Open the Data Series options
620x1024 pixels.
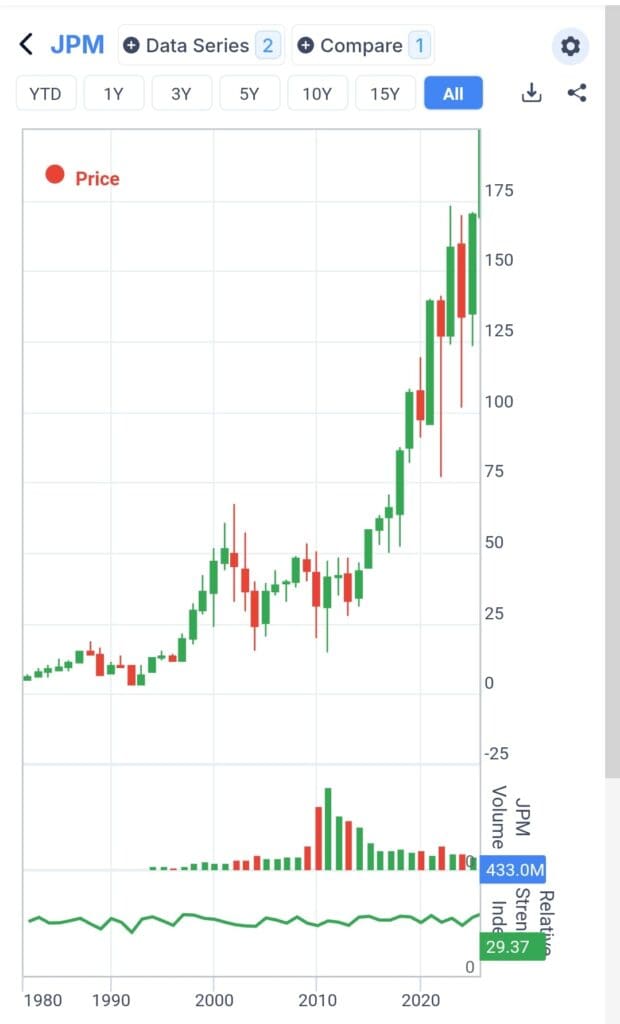point(201,45)
